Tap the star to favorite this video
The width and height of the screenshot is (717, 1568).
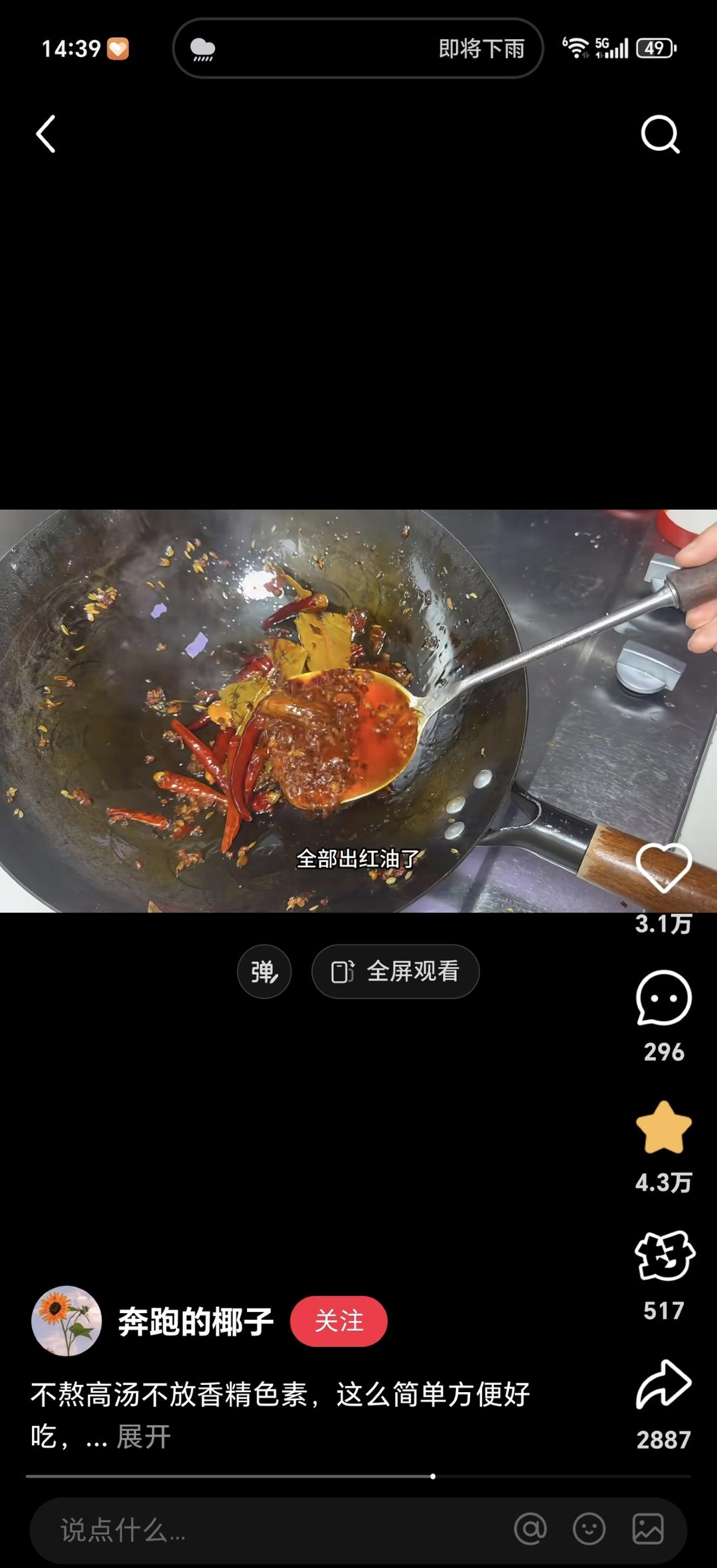click(663, 1128)
